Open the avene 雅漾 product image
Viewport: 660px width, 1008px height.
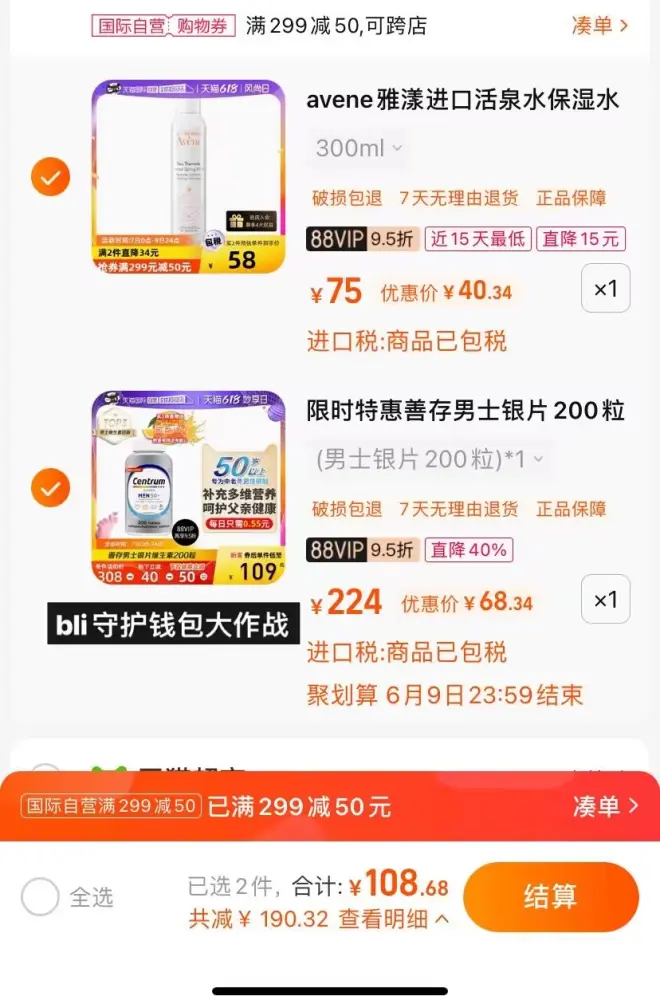point(189,177)
